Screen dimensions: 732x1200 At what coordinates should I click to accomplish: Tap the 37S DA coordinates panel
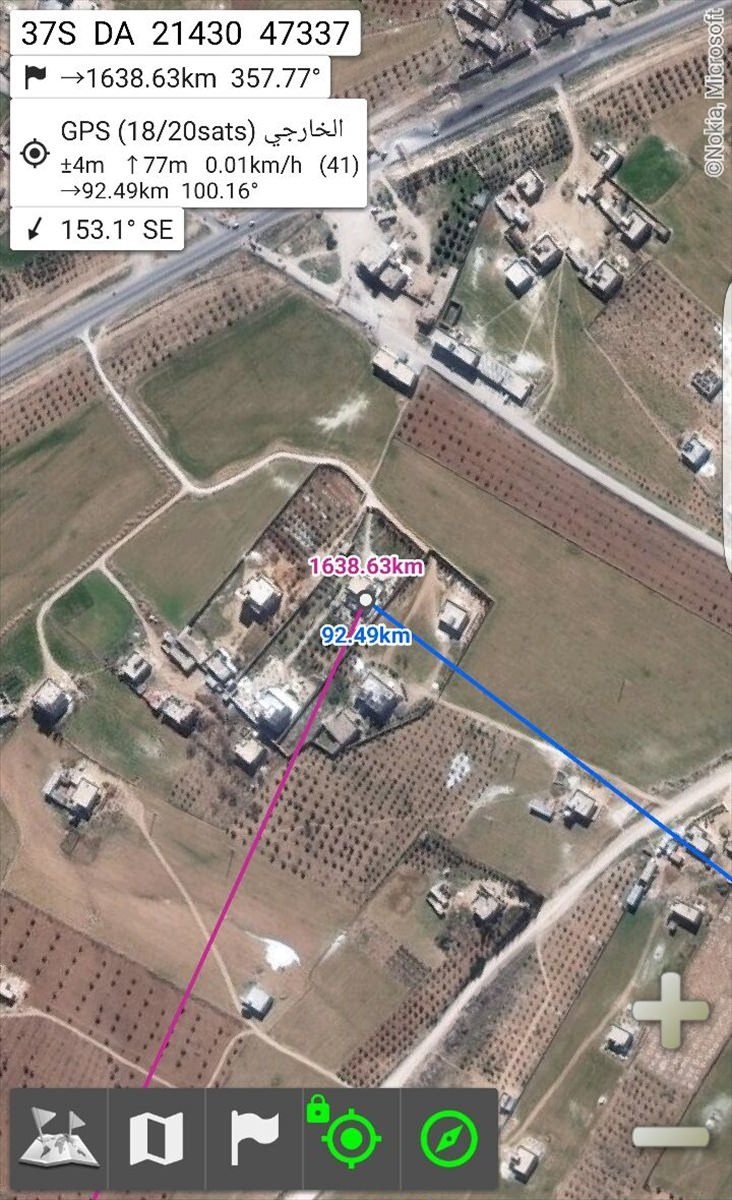(x=185, y=33)
